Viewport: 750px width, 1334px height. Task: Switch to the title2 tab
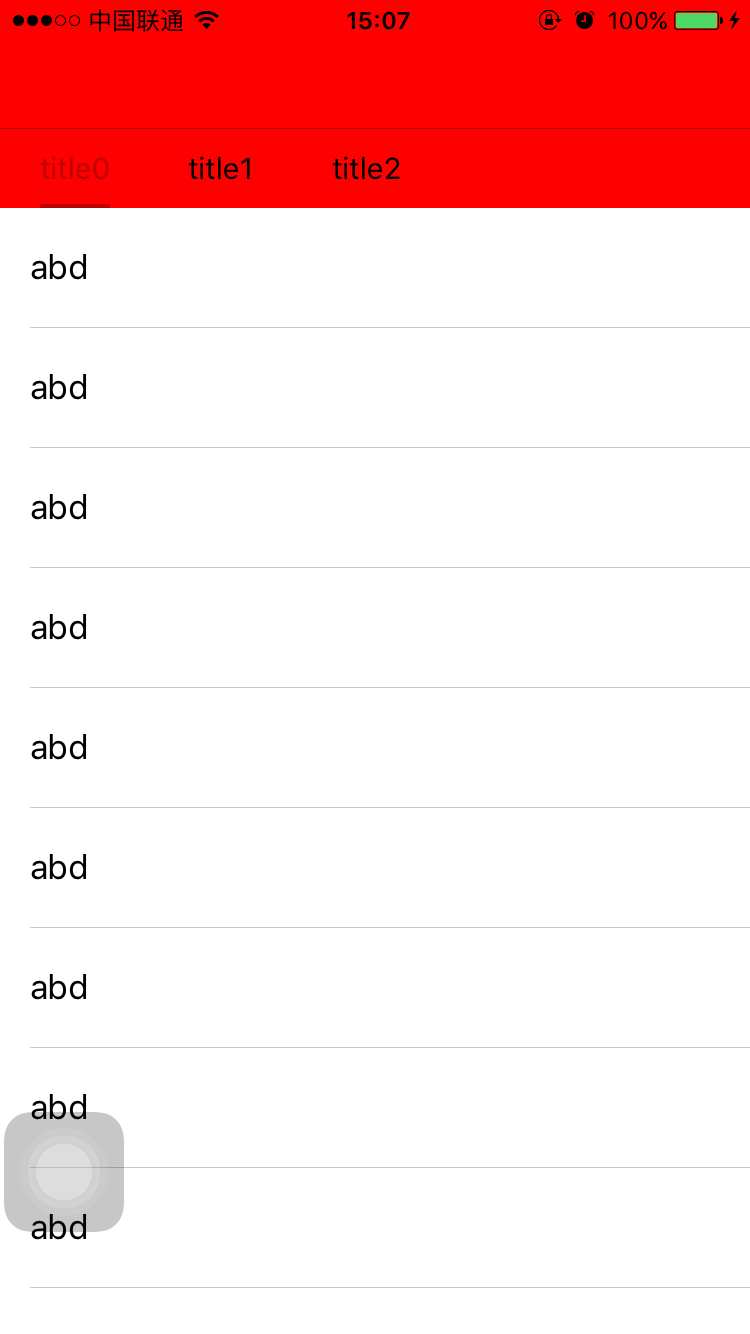point(366,169)
